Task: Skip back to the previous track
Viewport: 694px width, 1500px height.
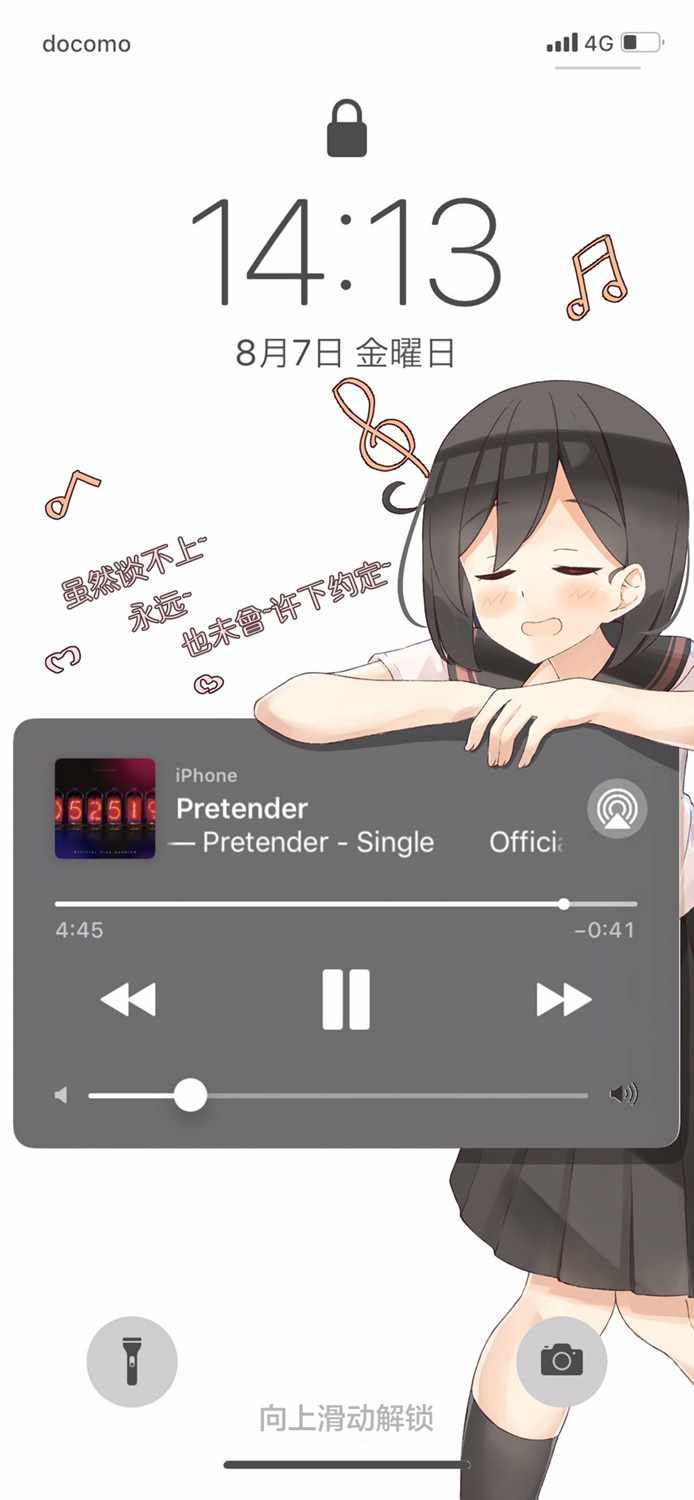Action: tap(129, 999)
